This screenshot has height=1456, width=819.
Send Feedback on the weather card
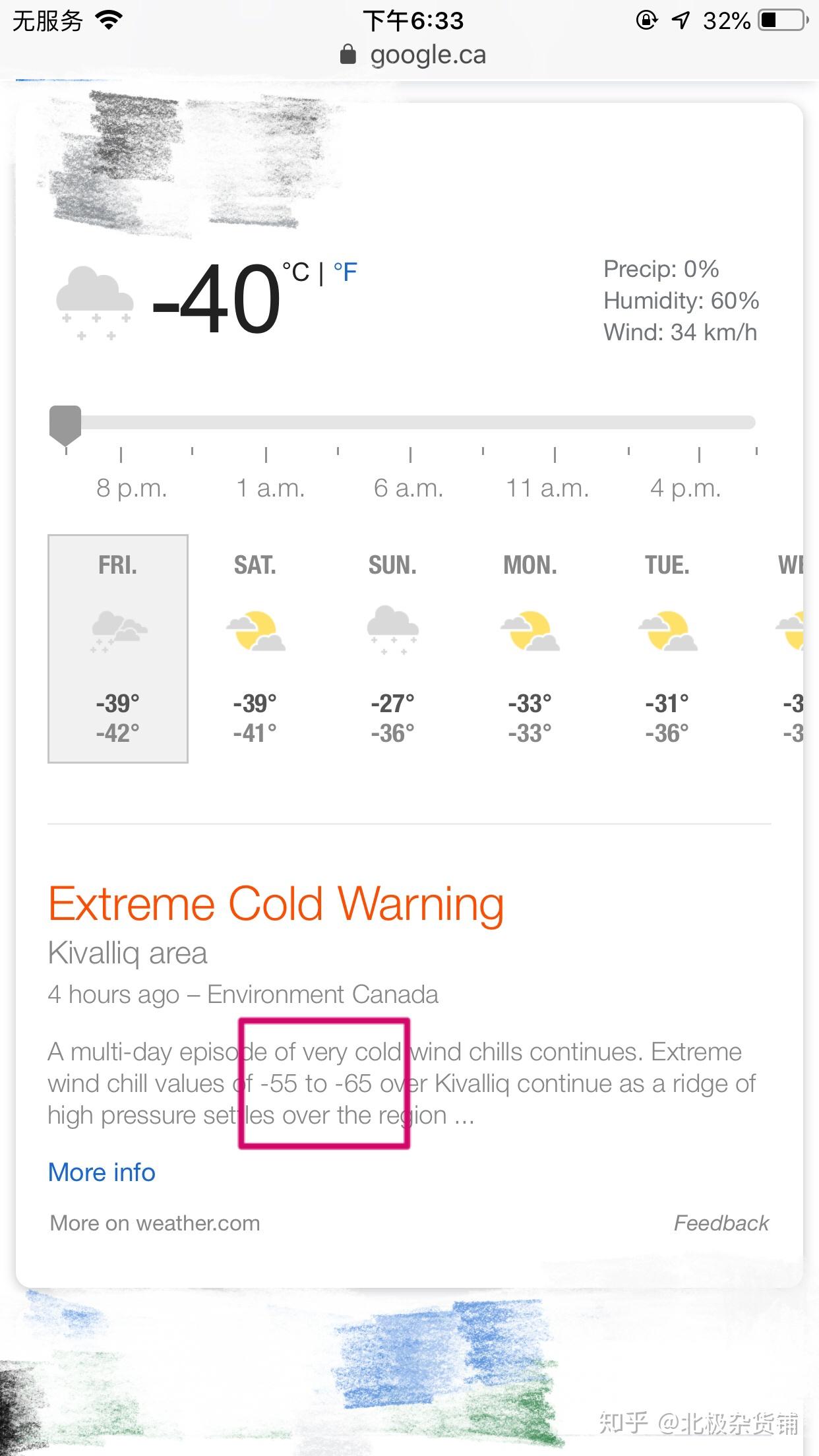click(x=721, y=1223)
